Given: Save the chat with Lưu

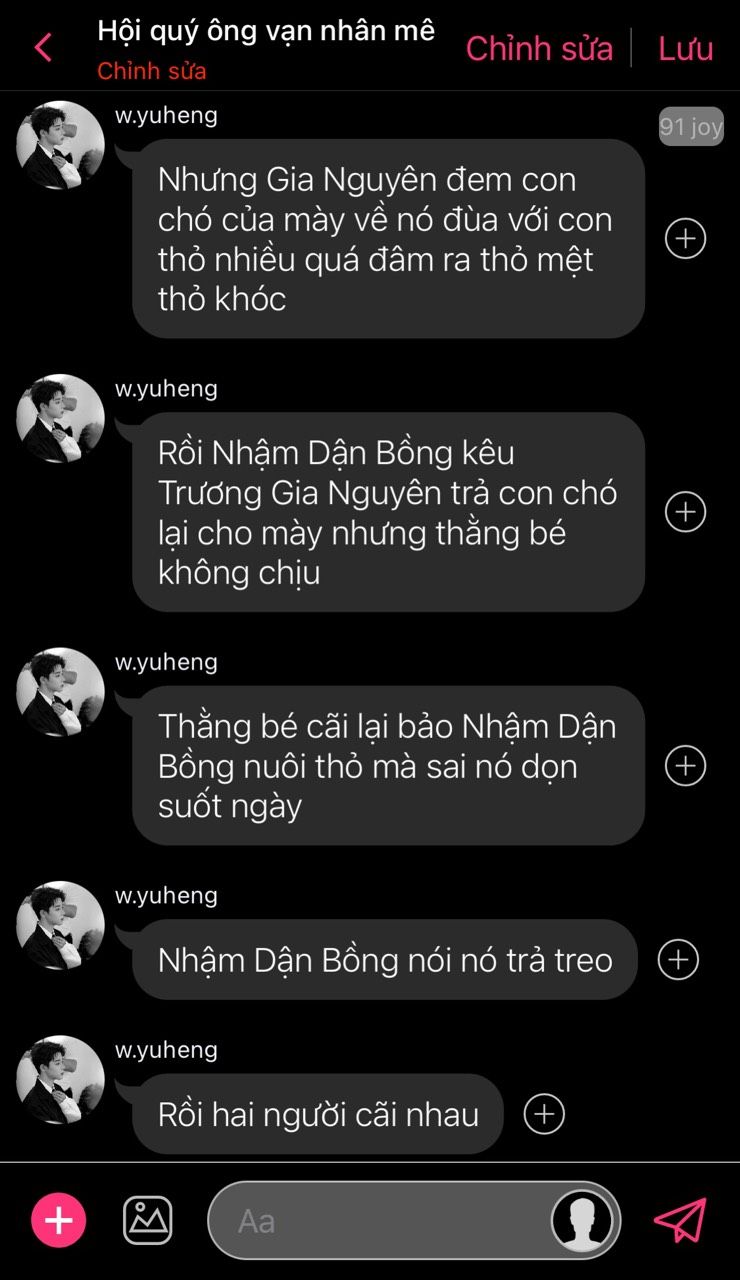Looking at the screenshot, I should [685, 48].
